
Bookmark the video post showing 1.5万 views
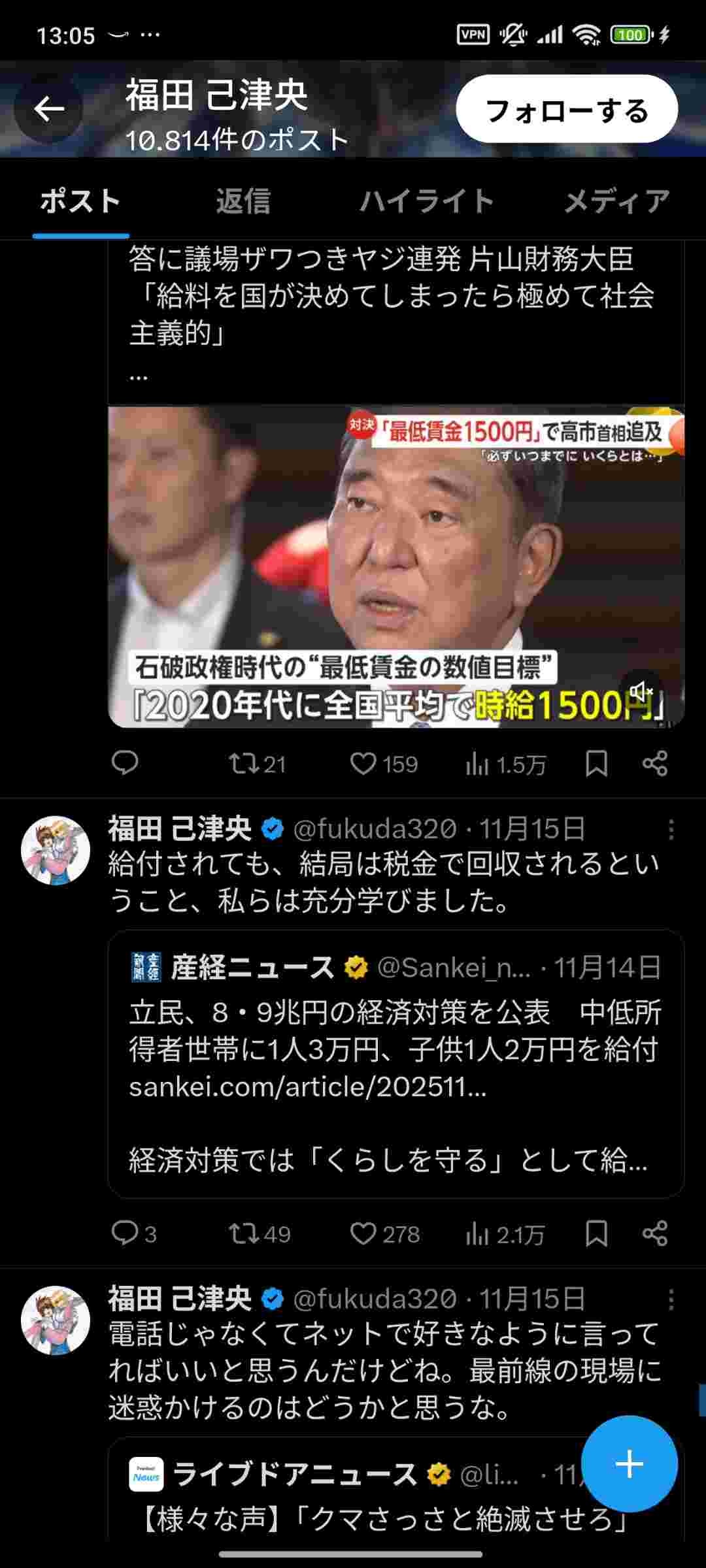pyautogui.click(x=596, y=764)
